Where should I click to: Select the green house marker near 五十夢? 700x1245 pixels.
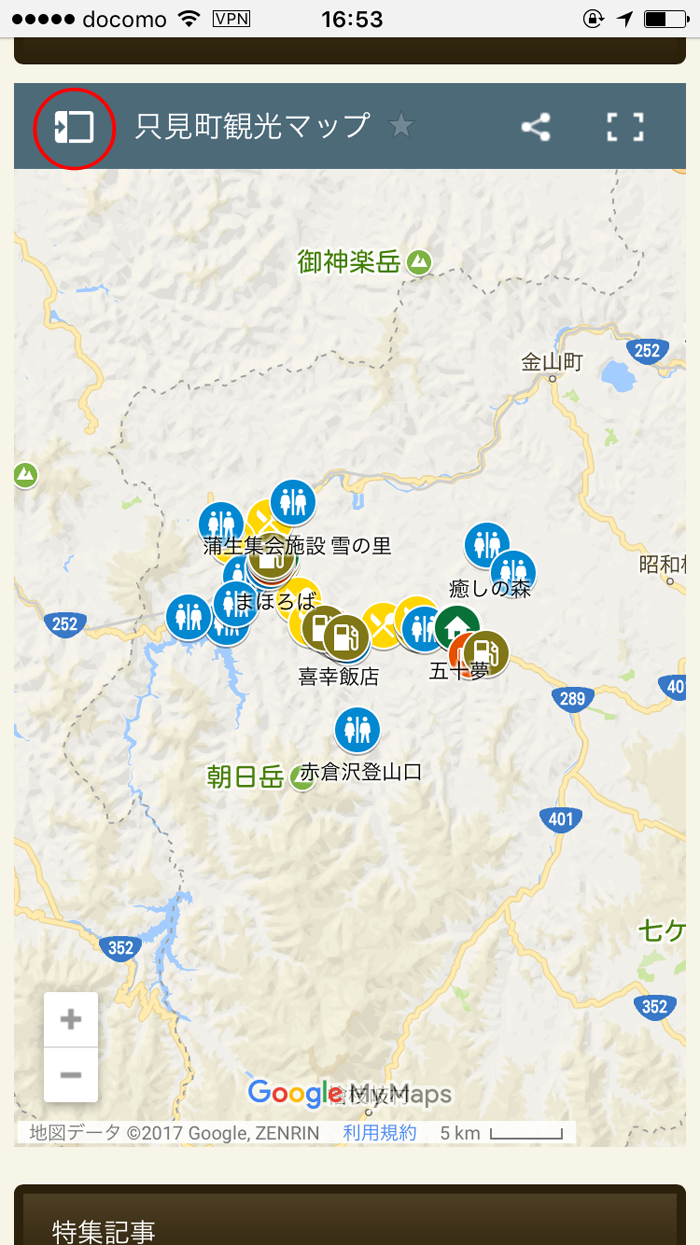456,628
